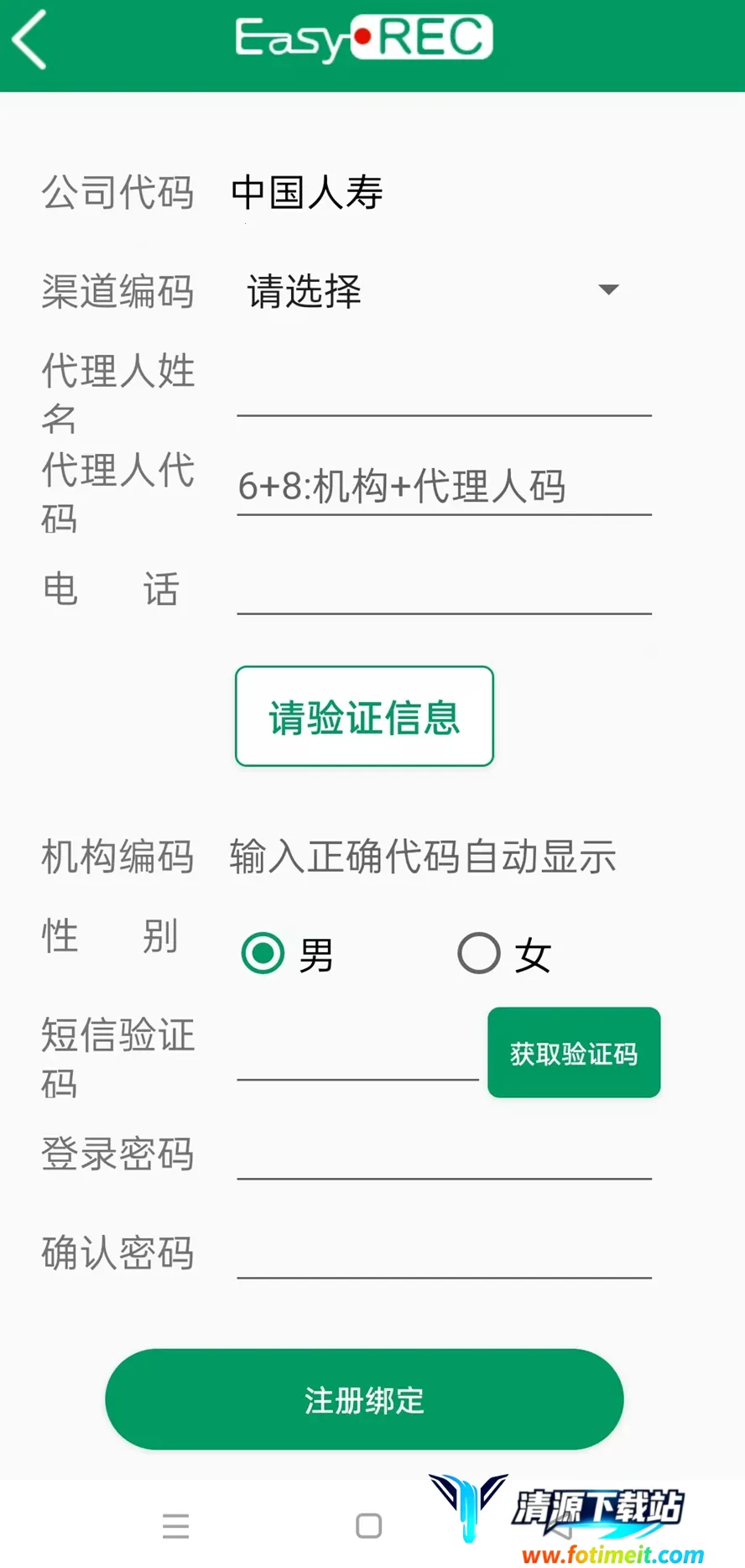Viewport: 745px width, 1568px height.
Task: Focus the 确认密码 field
Action: tap(444, 1255)
